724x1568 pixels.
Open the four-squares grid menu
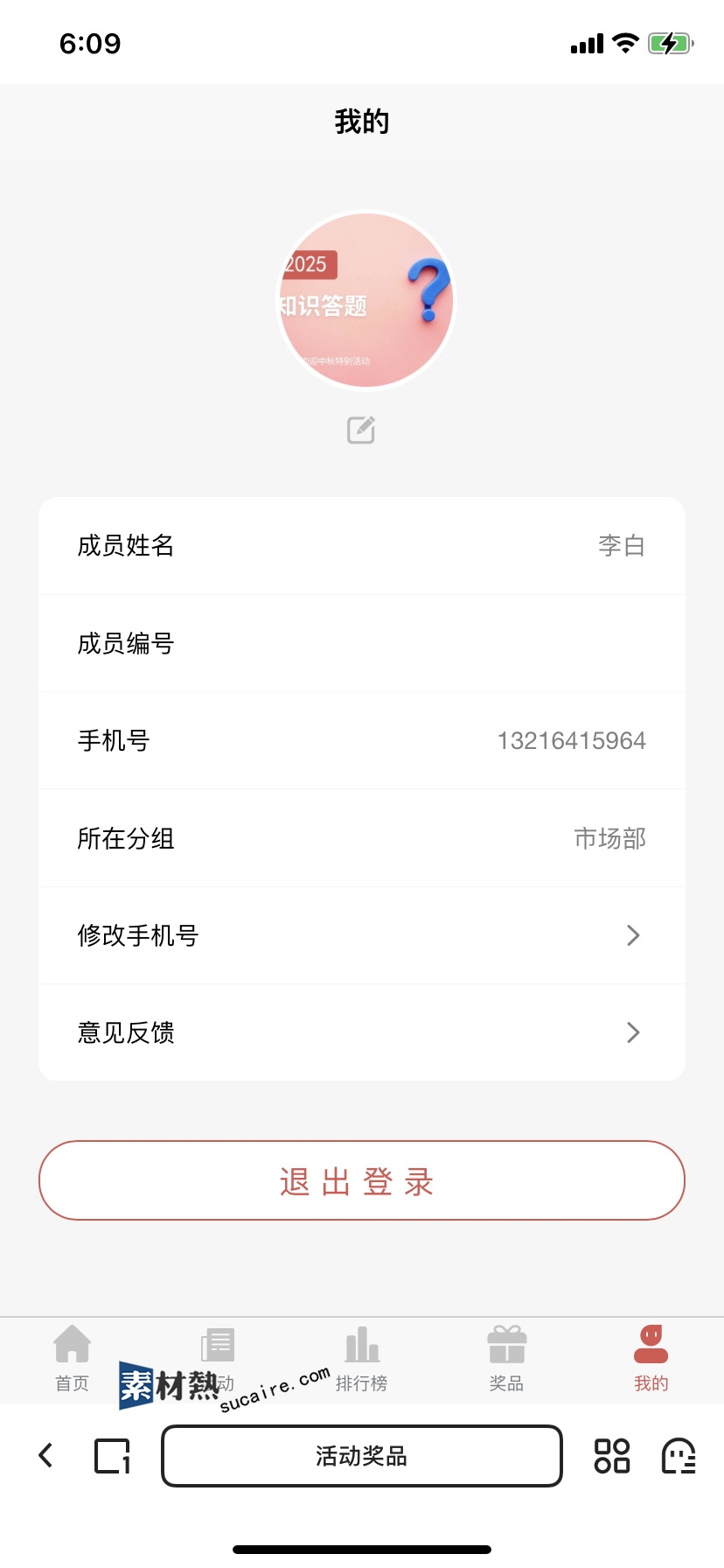point(612,1456)
